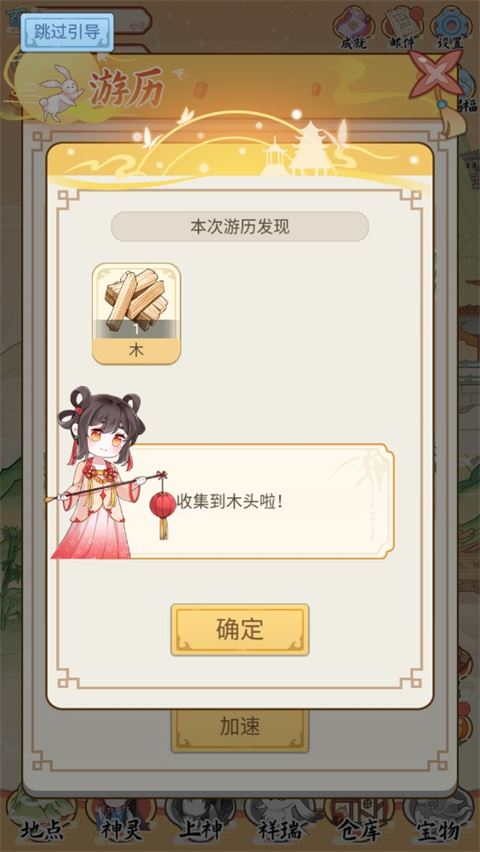Viewport: 480px width, 852px height.
Task: Open the 木 wood reward item
Action: coord(136,314)
